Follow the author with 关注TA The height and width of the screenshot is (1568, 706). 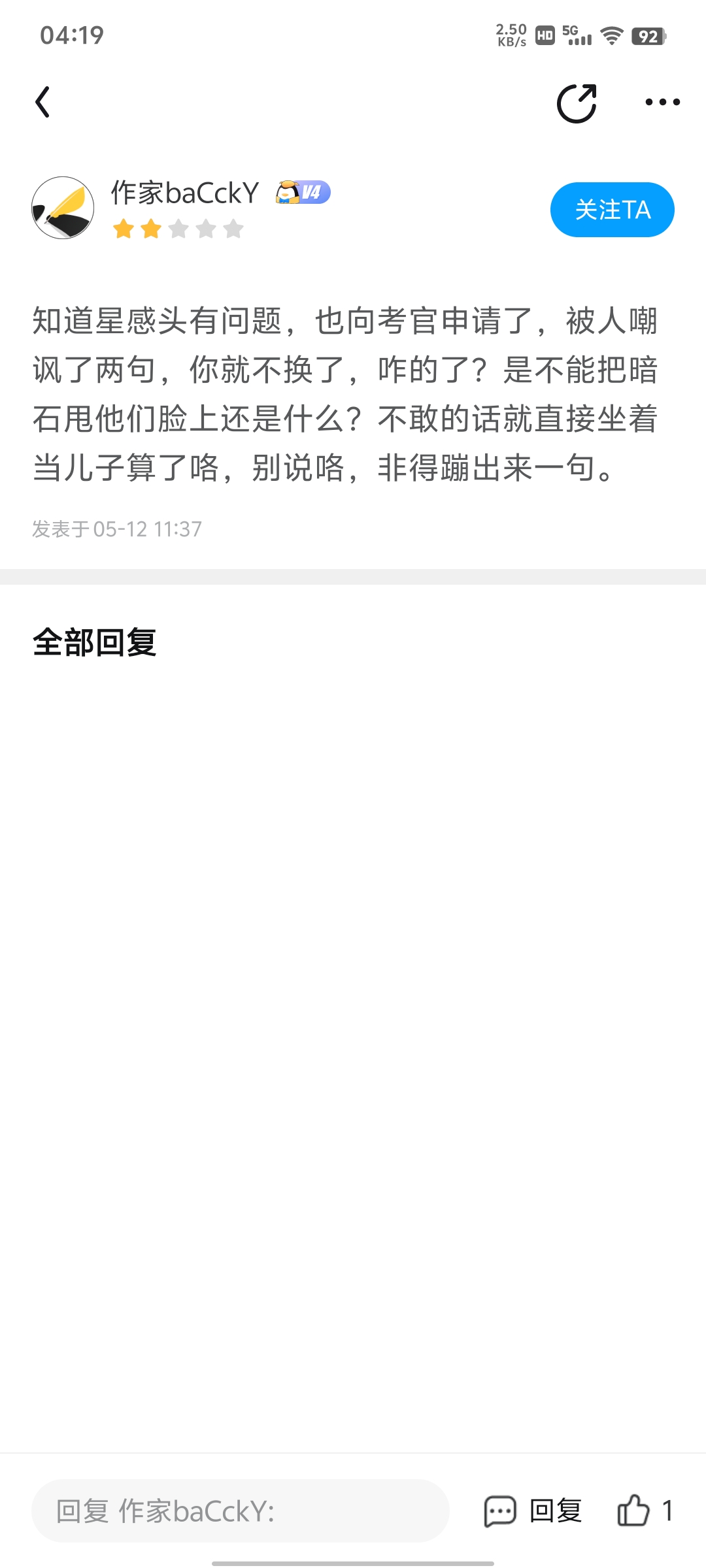tap(612, 210)
